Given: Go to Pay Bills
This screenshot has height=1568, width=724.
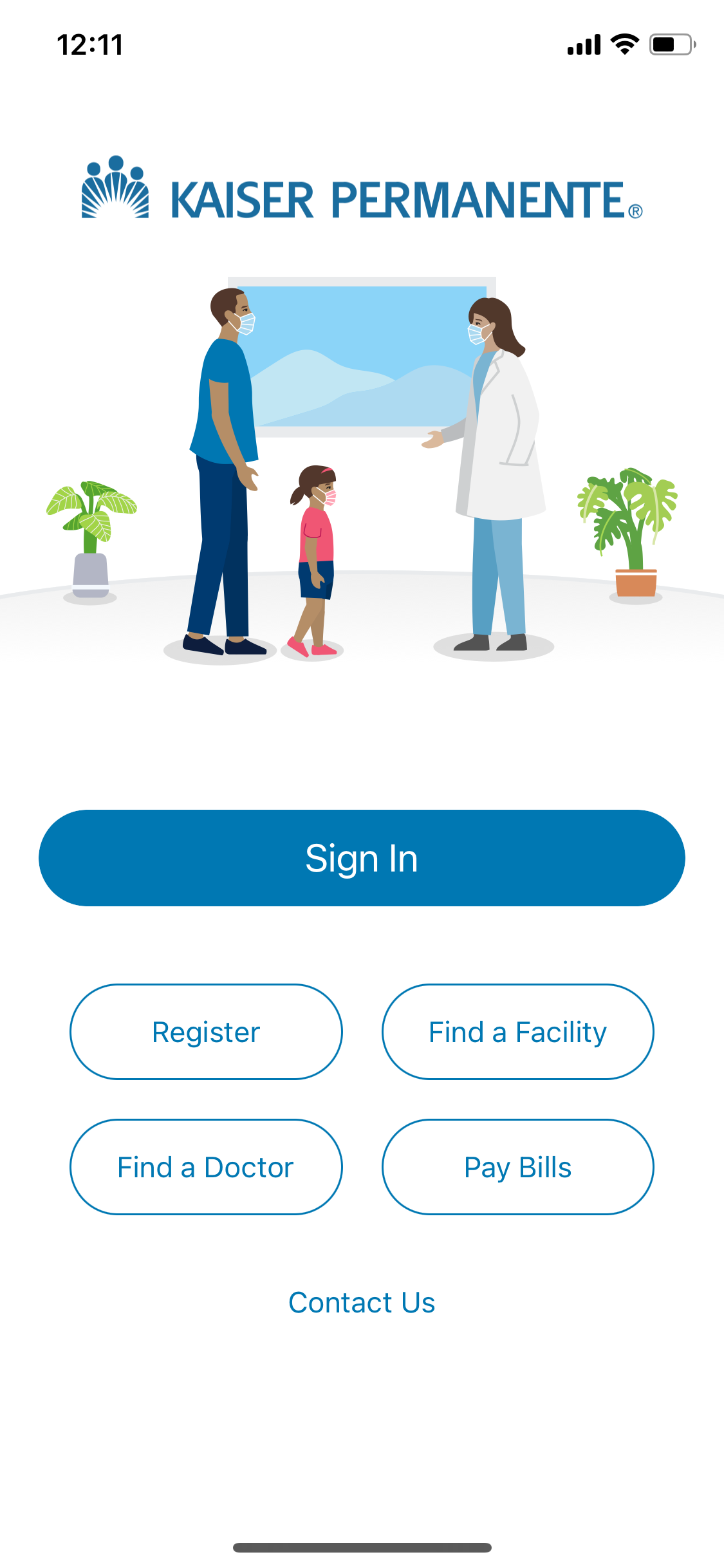Looking at the screenshot, I should [518, 1167].
